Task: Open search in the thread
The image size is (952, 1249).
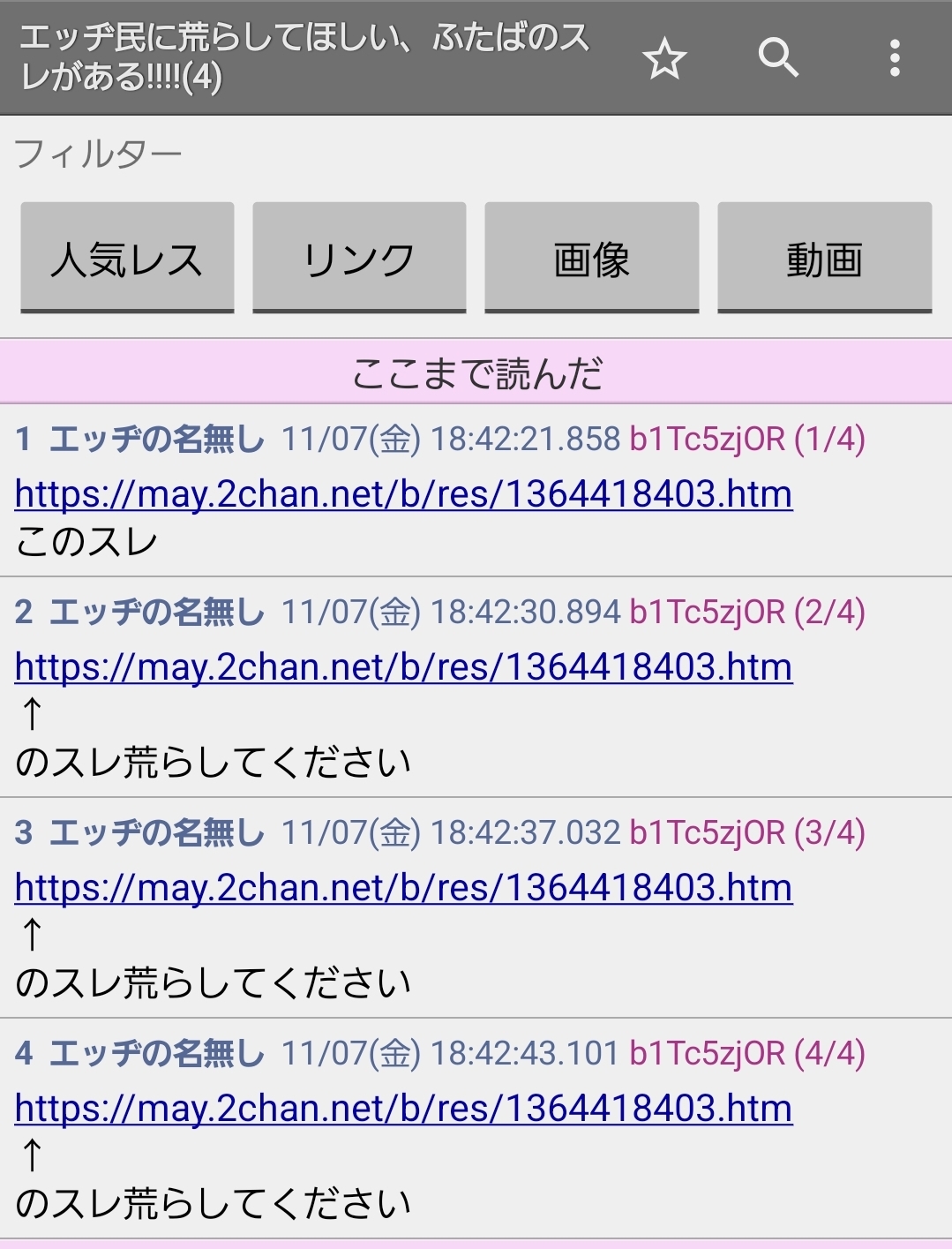Action: pos(778,59)
